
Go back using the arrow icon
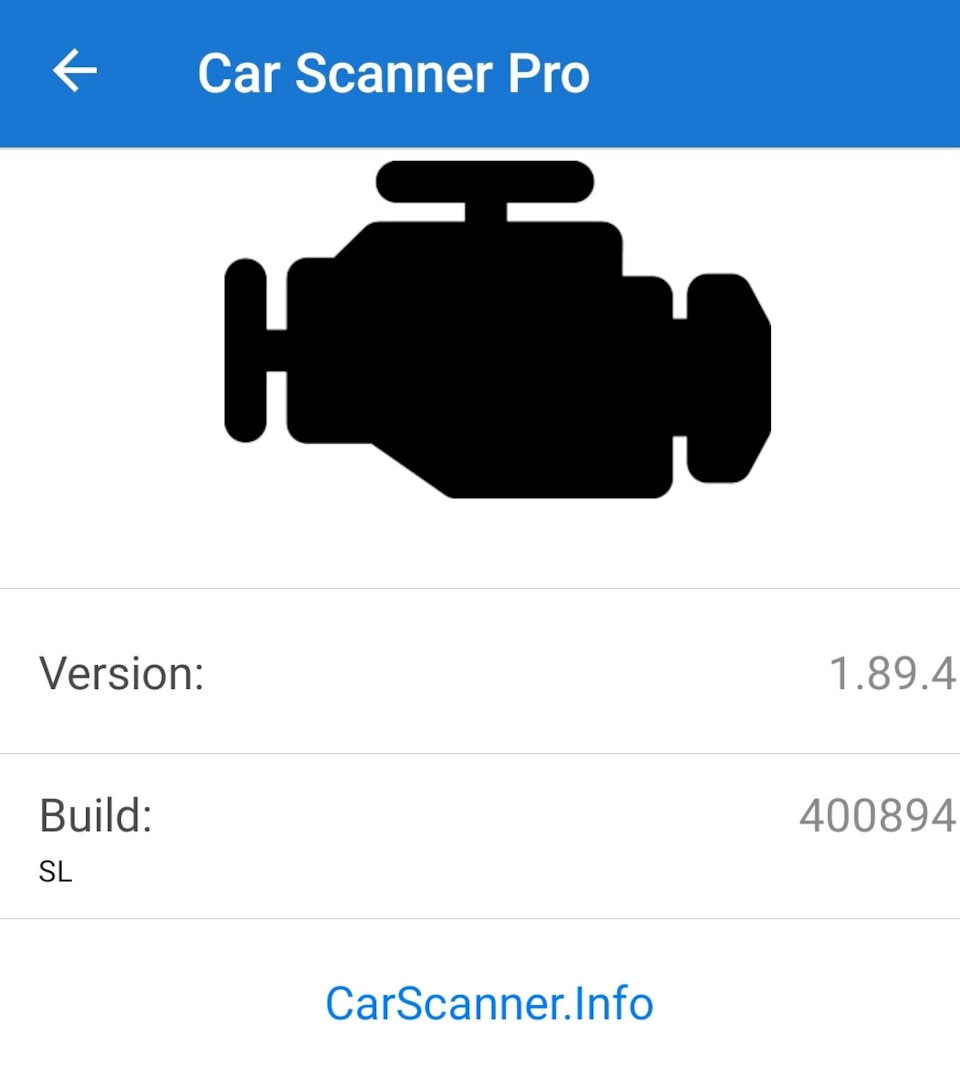point(75,72)
